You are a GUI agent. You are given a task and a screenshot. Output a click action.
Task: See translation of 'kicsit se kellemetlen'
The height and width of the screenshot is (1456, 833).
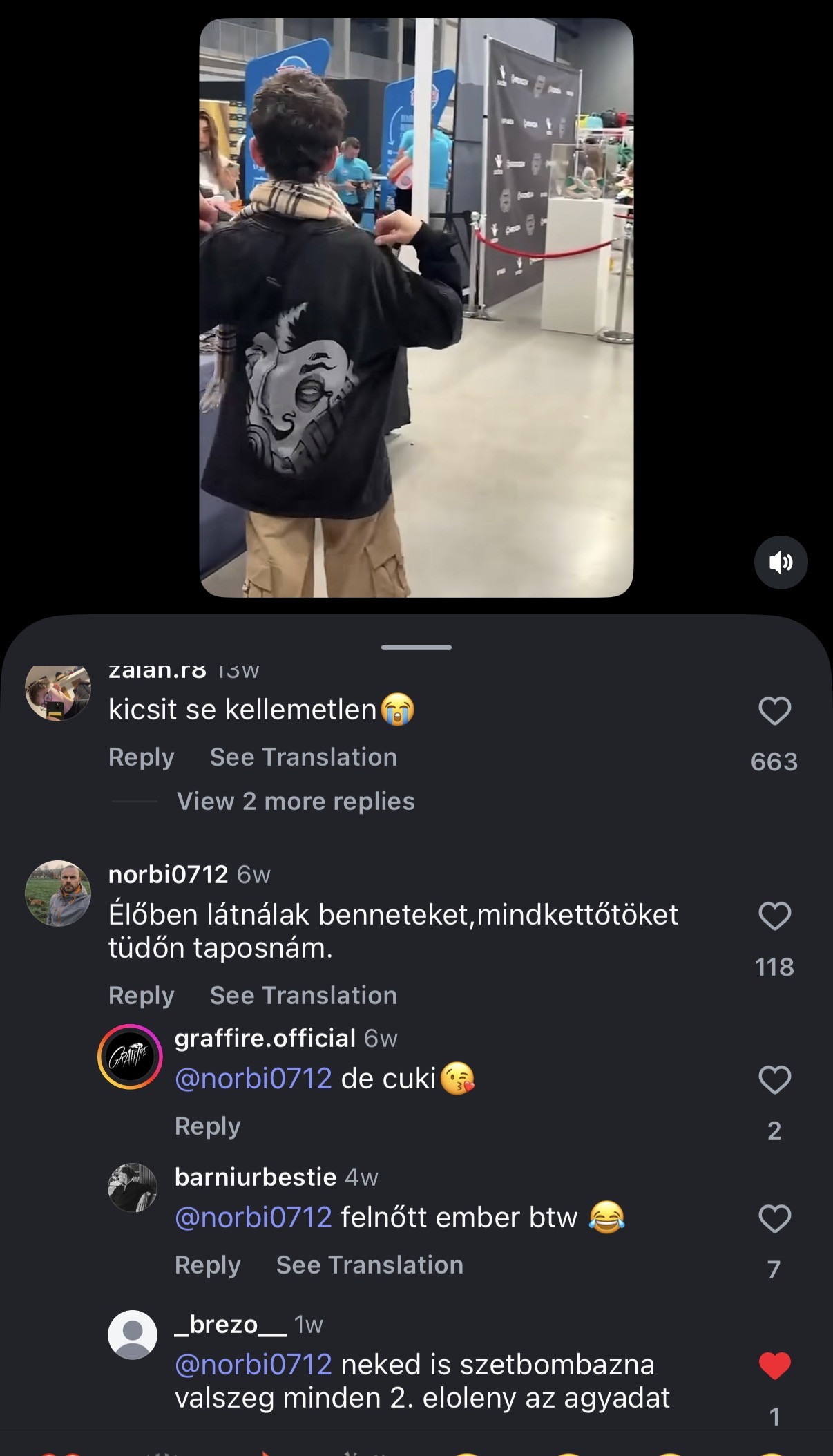tap(303, 757)
